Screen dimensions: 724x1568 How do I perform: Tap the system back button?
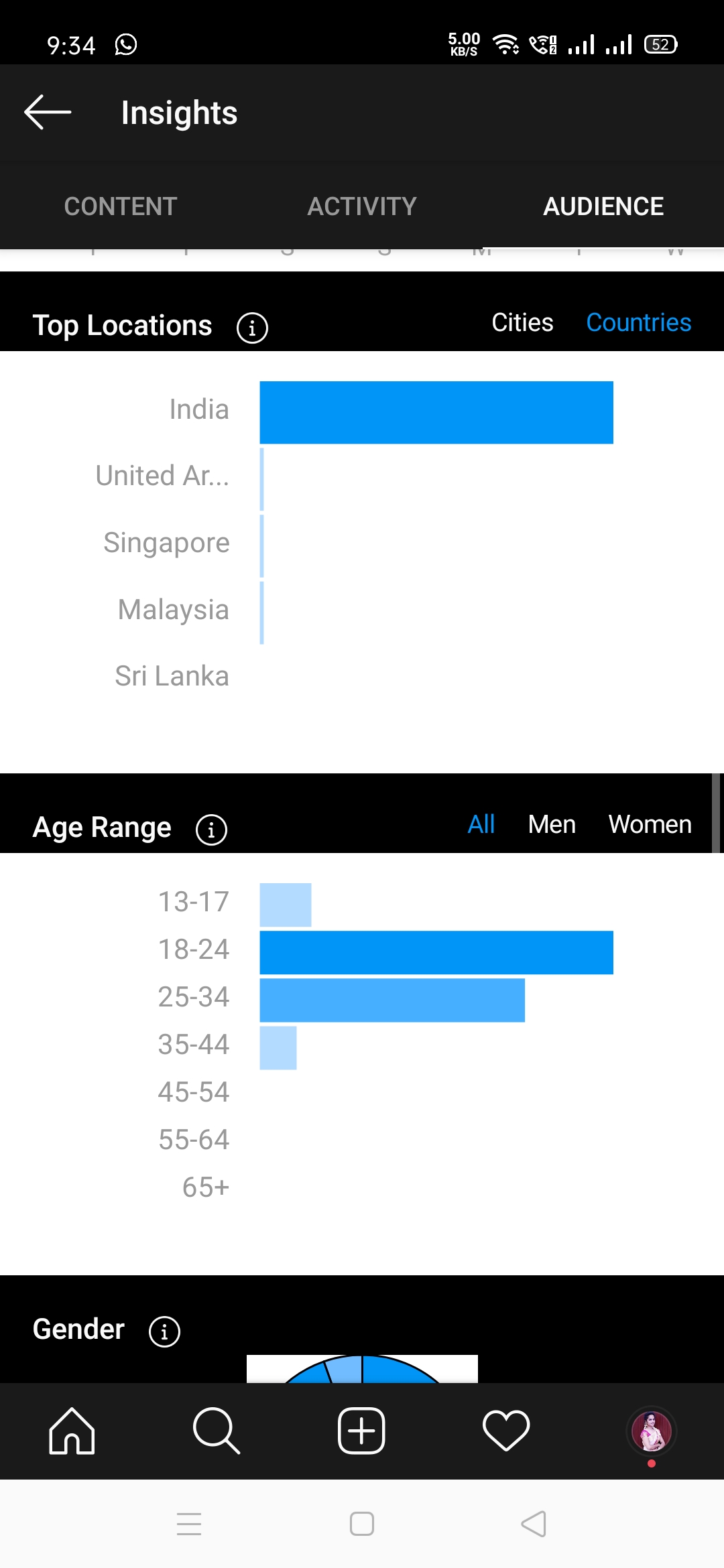click(534, 1524)
